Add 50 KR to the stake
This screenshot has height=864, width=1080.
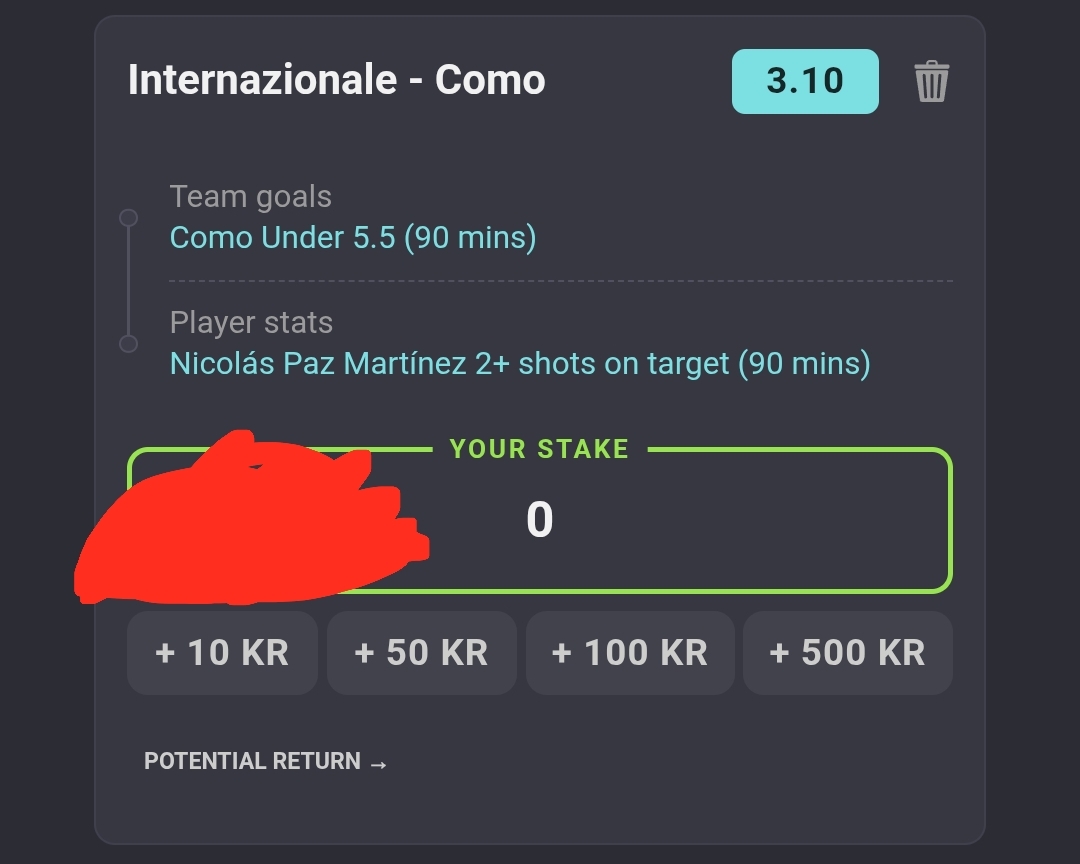click(x=421, y=653)
